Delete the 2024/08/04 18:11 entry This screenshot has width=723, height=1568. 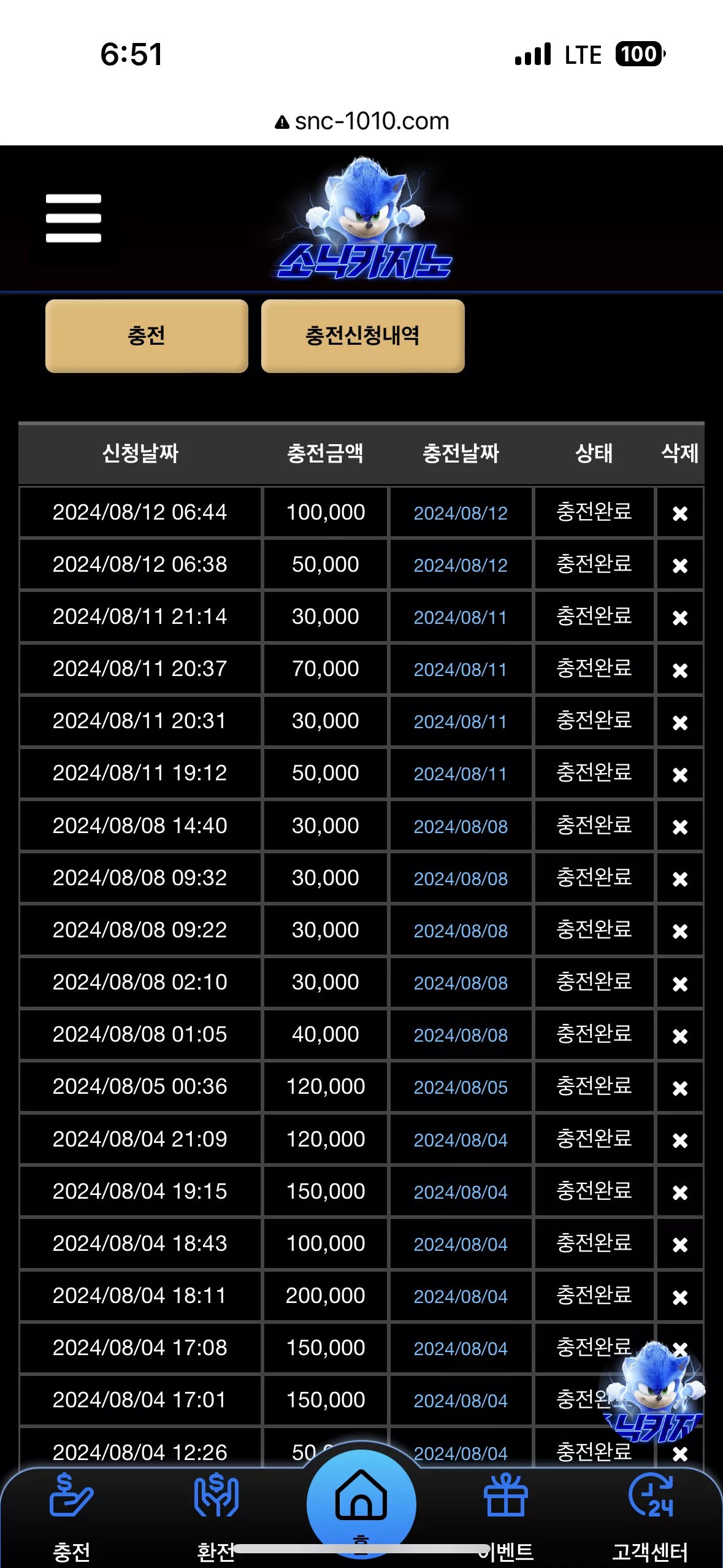click(679, 1297)
